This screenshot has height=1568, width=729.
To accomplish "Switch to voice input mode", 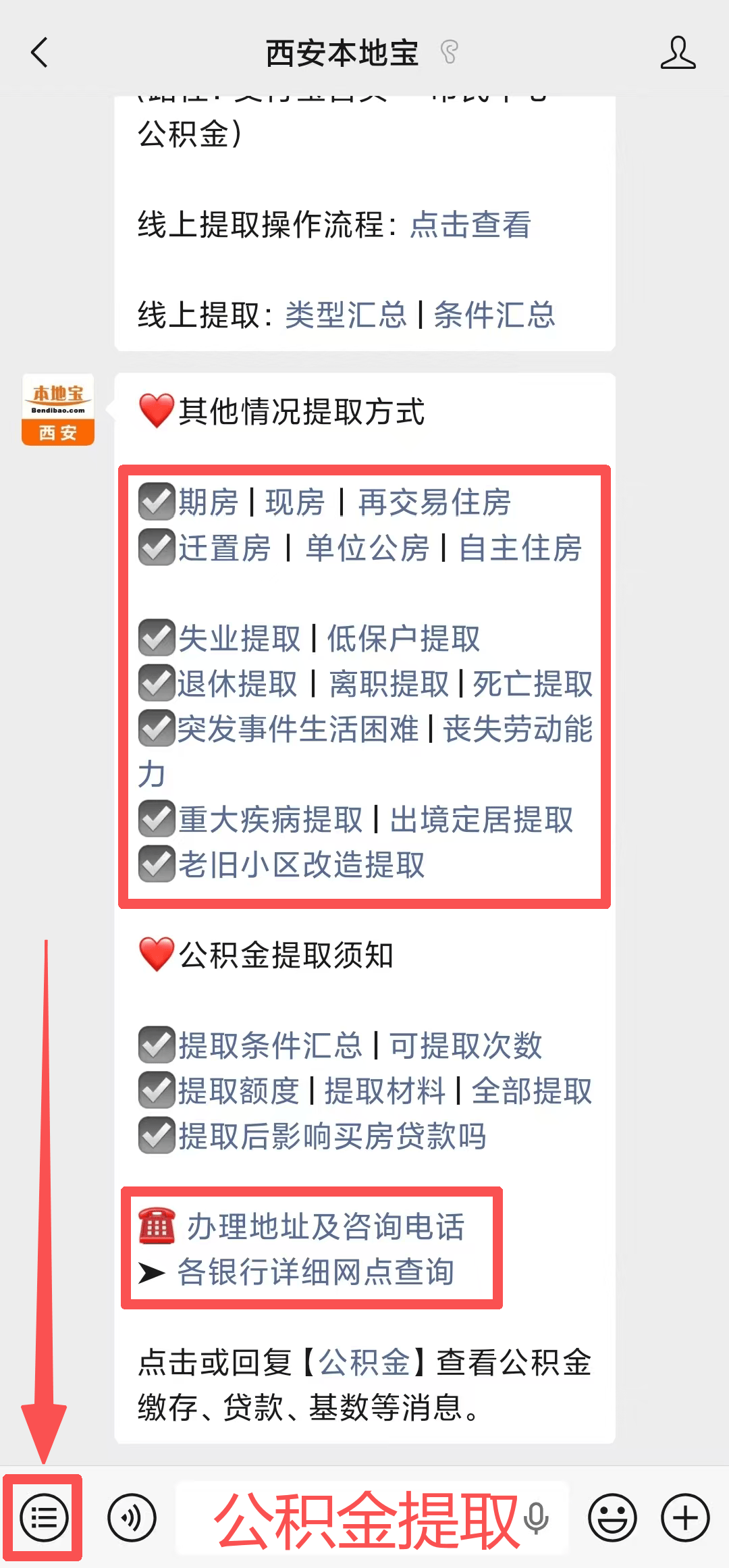I will coord(132,1518).
